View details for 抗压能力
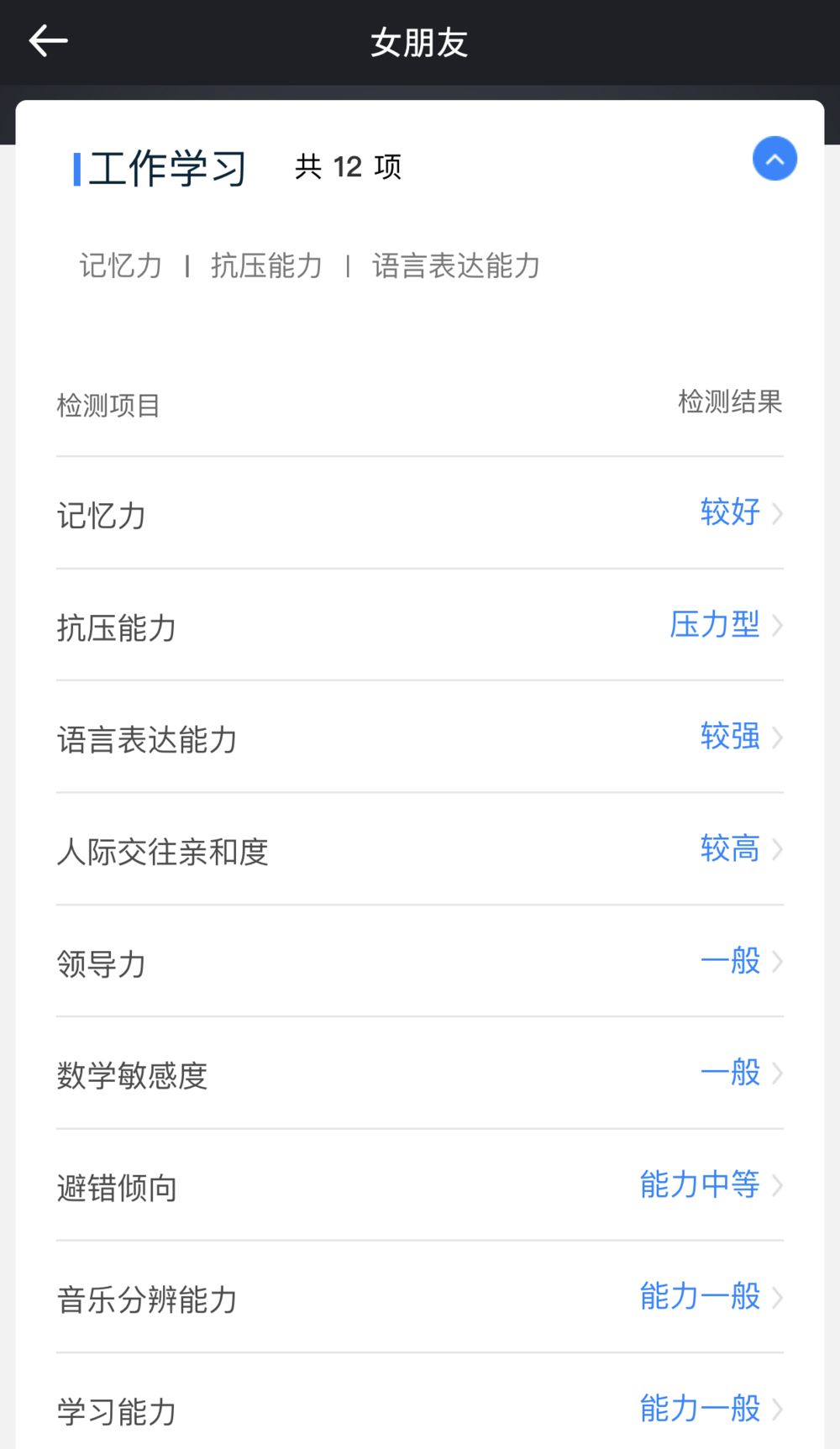This screenshot has height=1449, width=840. click(420, 627)
